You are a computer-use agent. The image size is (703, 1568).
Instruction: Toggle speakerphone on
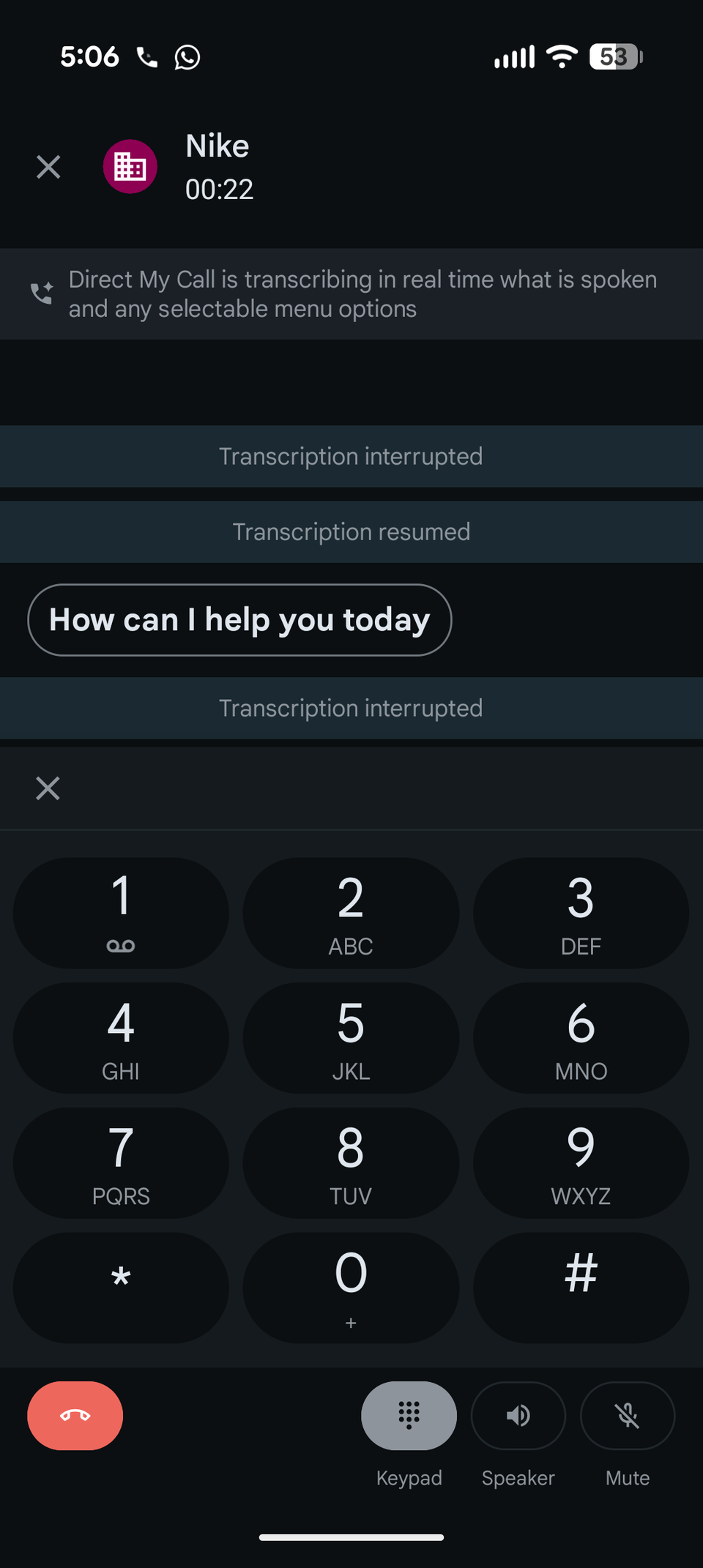[x=518, y=1415]
